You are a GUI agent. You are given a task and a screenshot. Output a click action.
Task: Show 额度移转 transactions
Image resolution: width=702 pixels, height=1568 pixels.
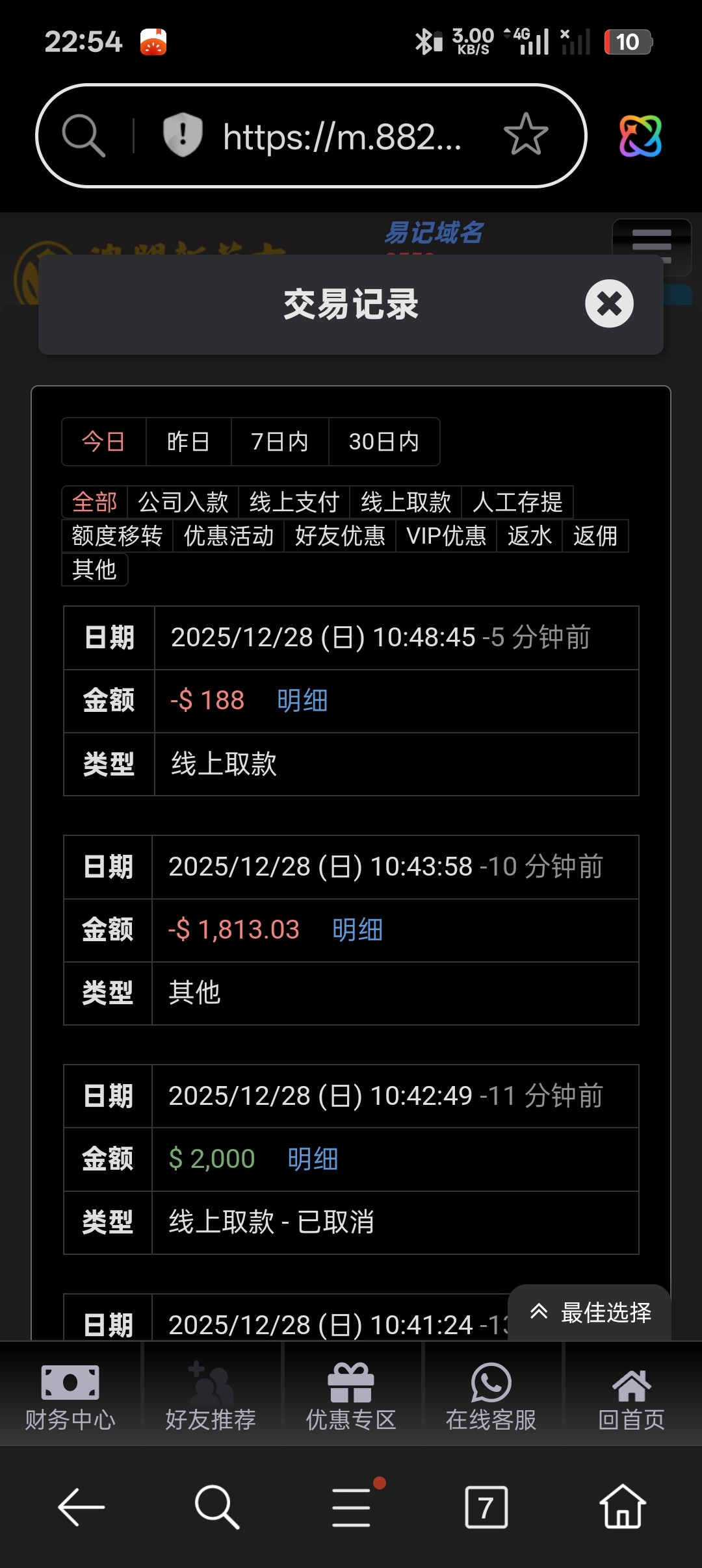117,536
